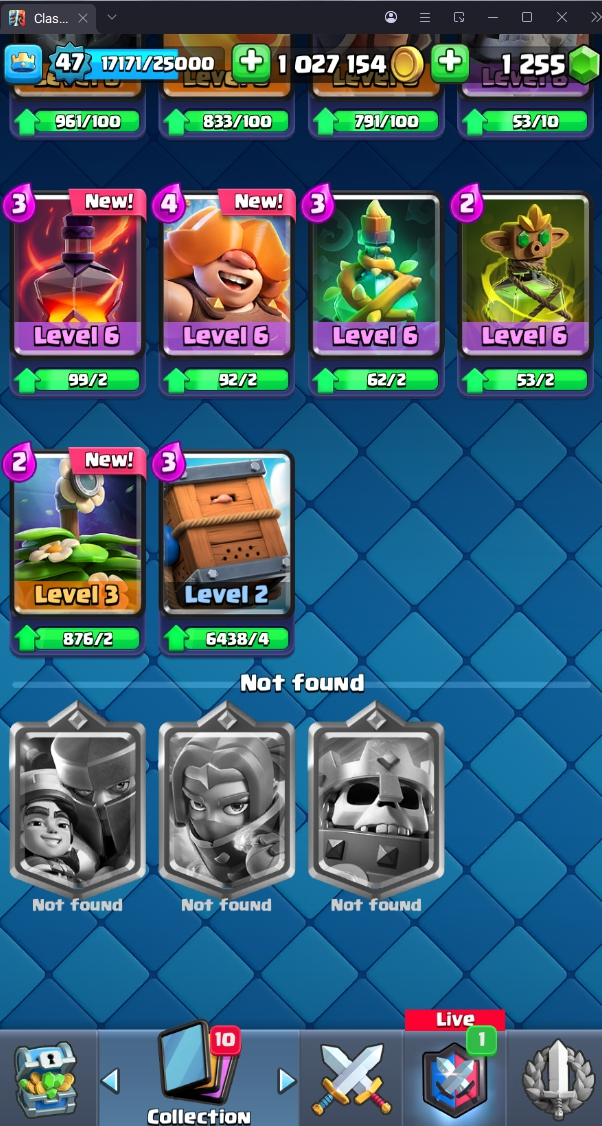Viewport: 602px width, 1126px height.
Task: Open the emulator hamburger menu
Action: coord(425,17)
